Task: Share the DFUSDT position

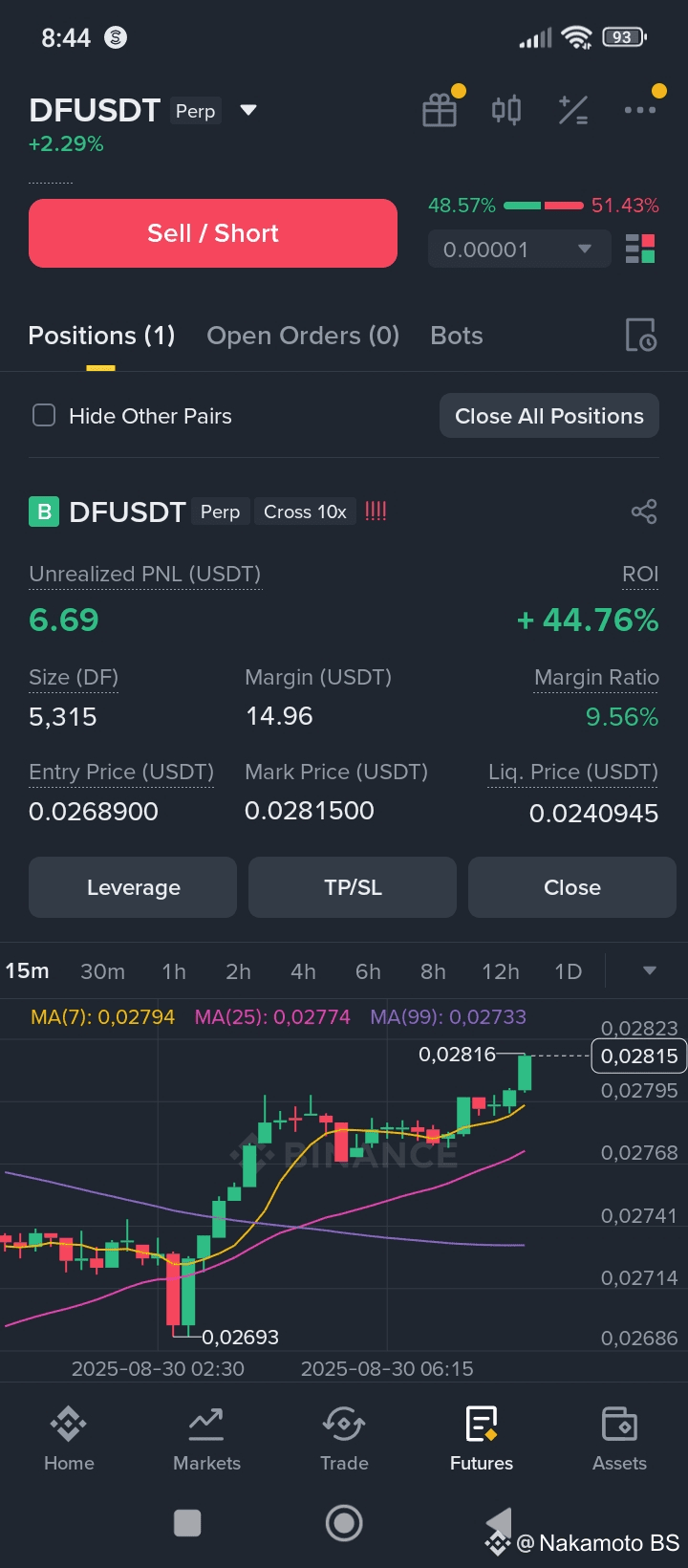Action: click(x=644, y=512)
